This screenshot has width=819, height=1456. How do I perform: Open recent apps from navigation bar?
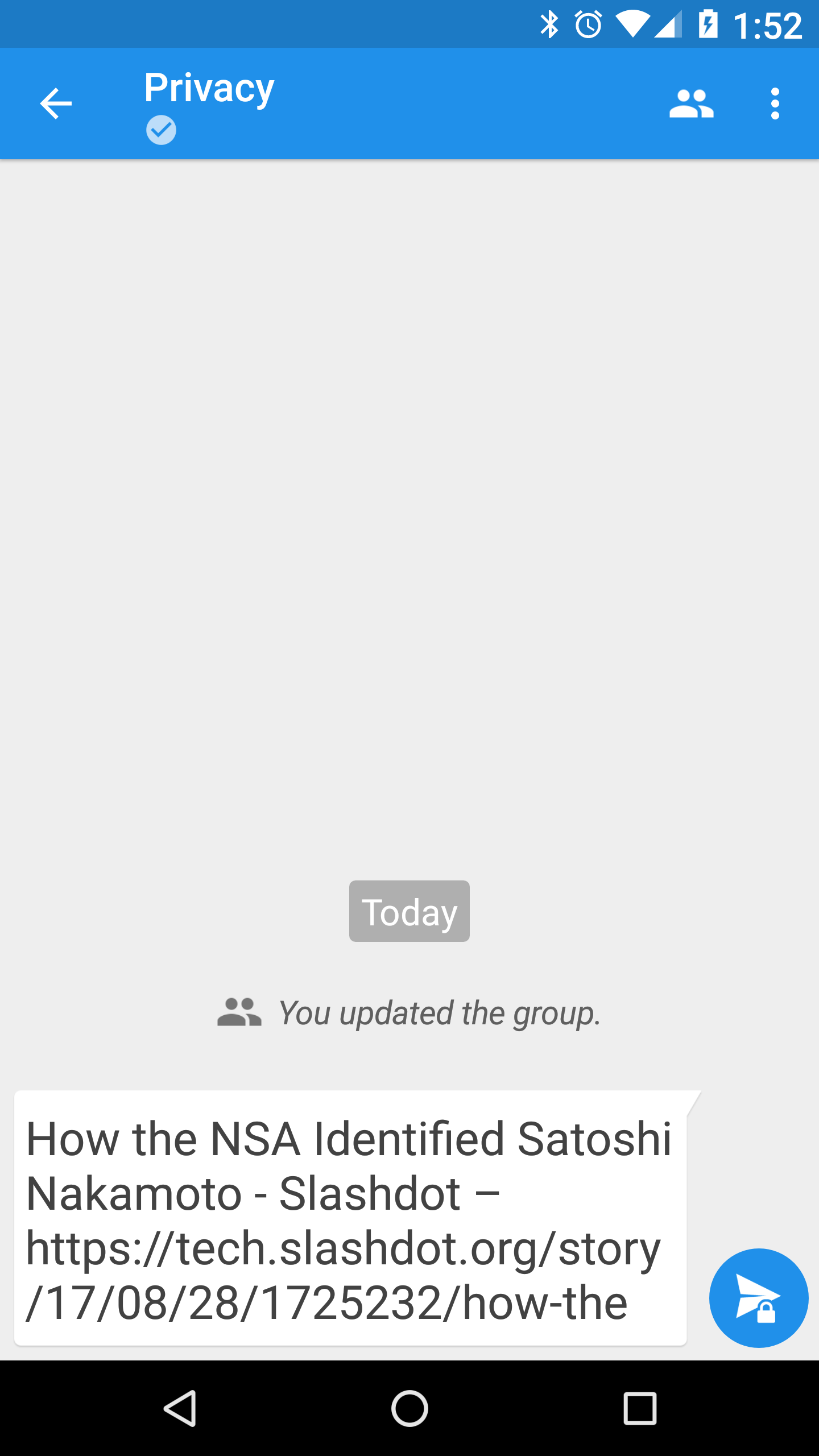(x=640, y=1408)
